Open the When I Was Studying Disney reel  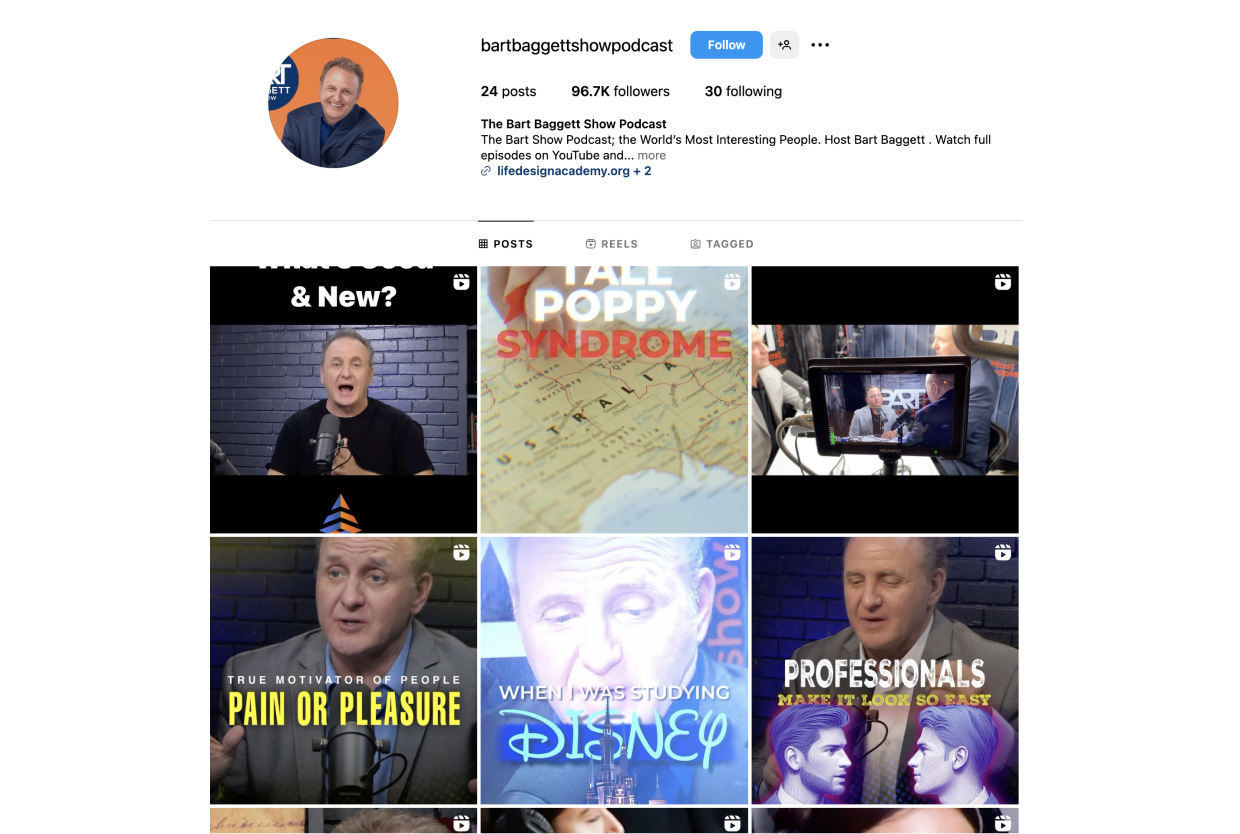tap(614, 670)
